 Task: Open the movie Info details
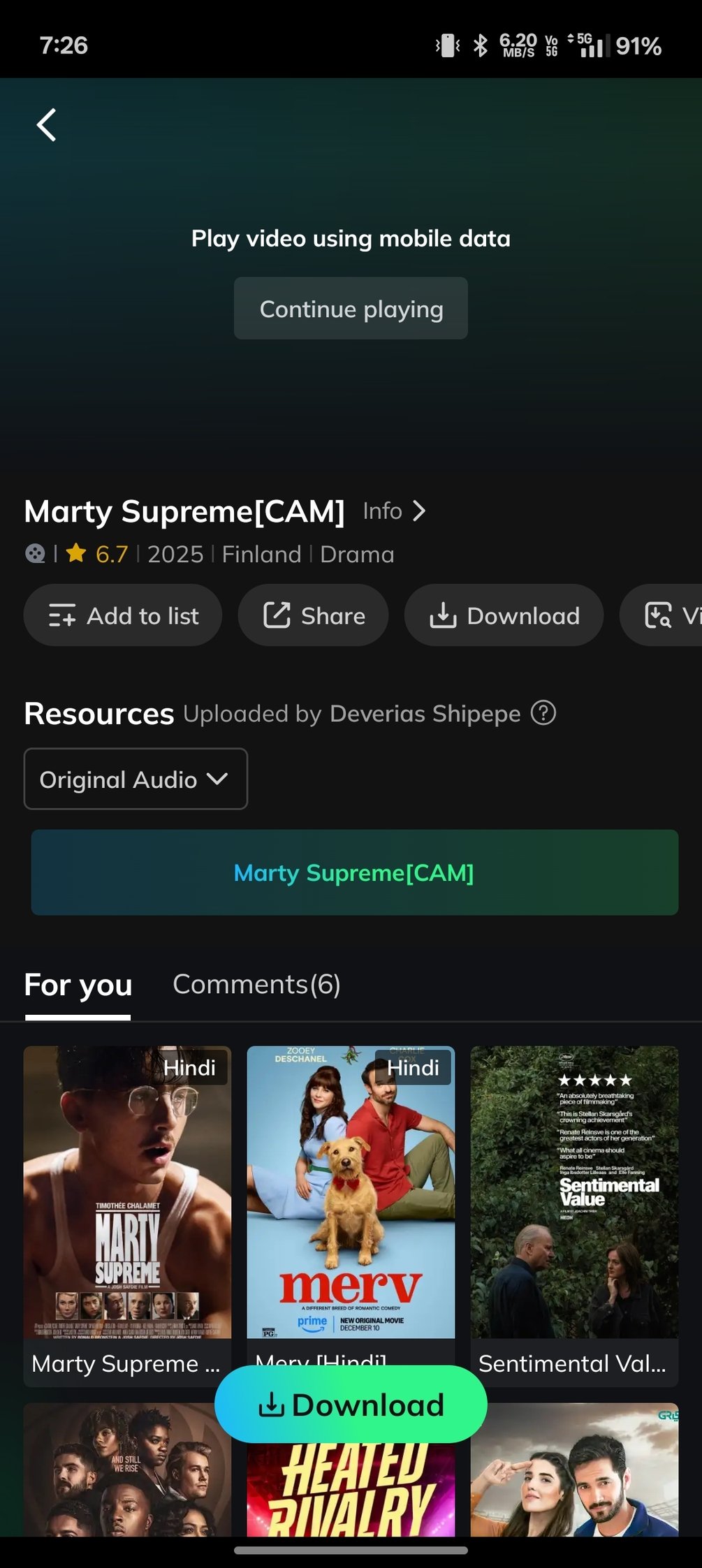[394, 511]
